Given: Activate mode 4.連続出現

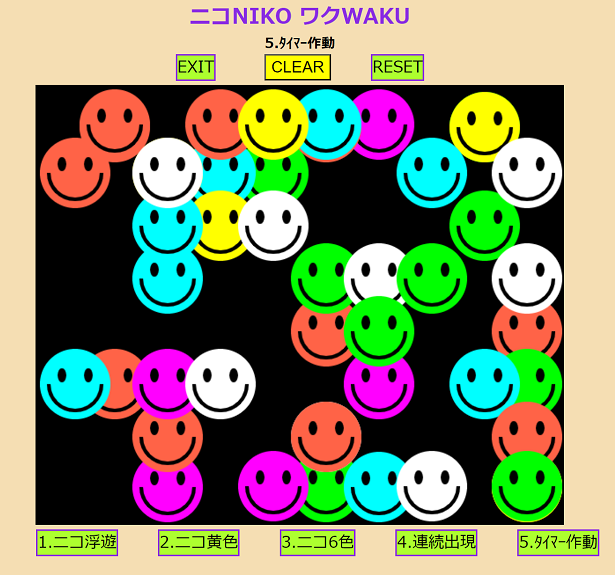Looking at the screenshot, I should pos(437,542).
